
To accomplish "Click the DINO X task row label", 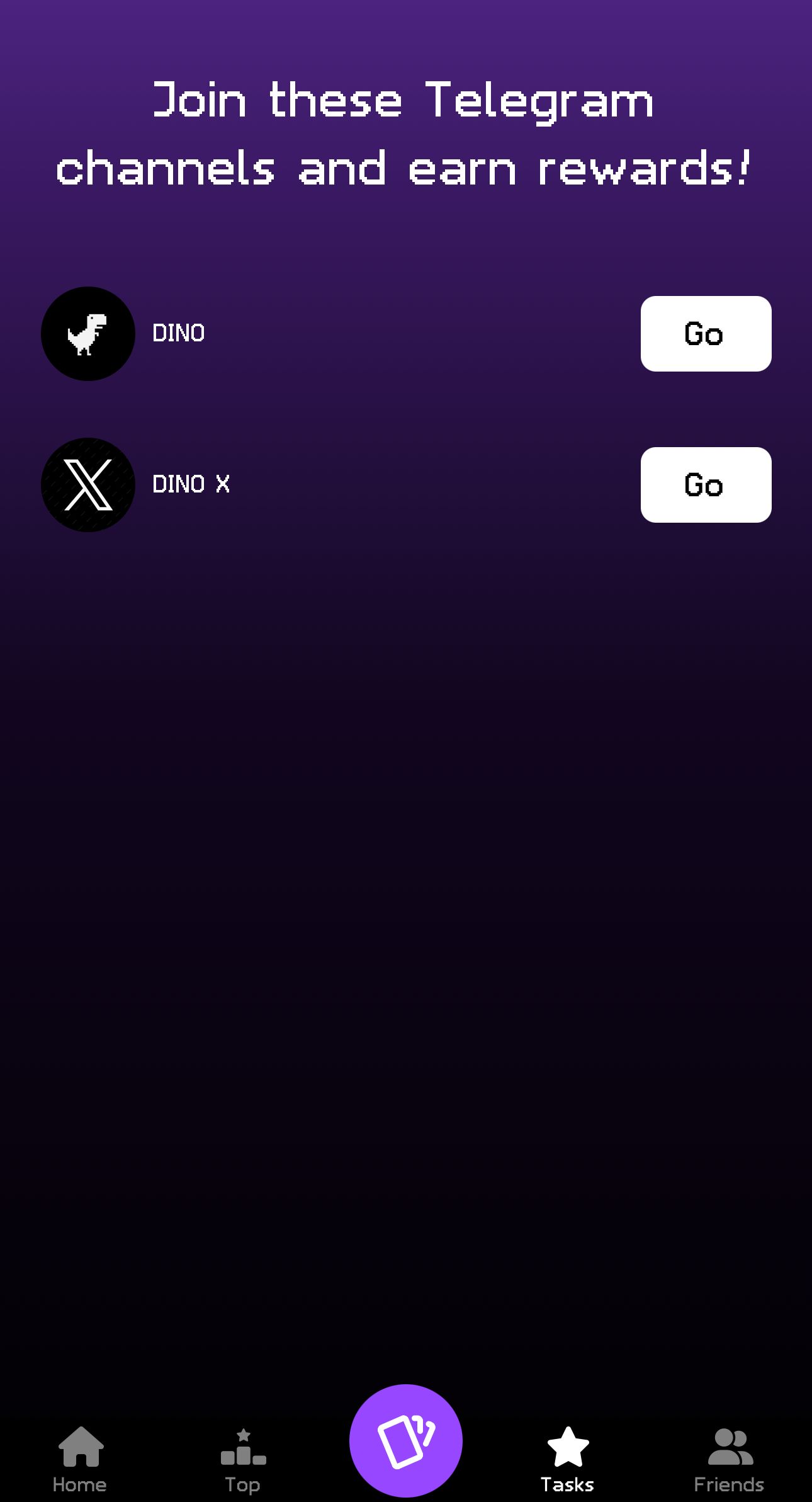I will pos(192,485).
